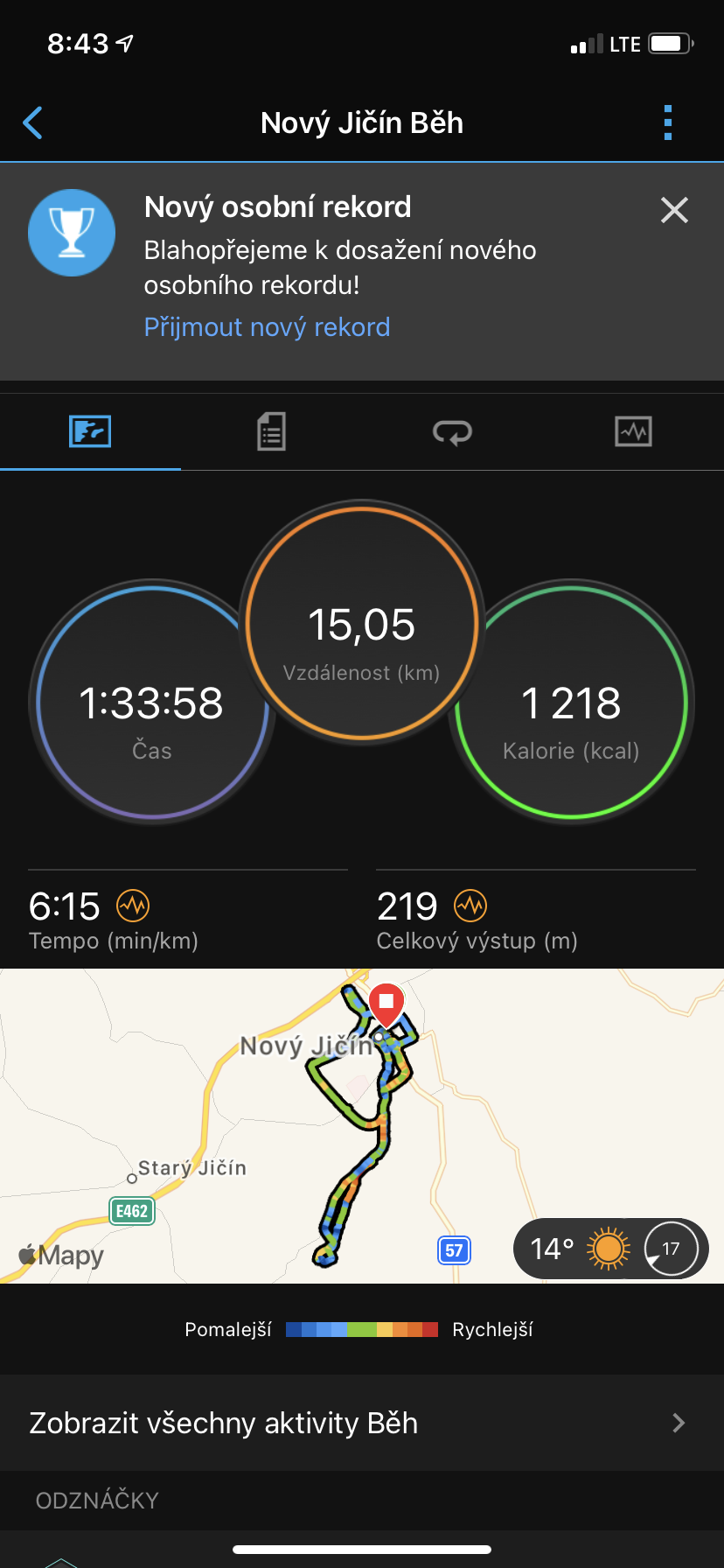724x1568 pixels.
Task: Select the overview tab
Action: (90, 431)
